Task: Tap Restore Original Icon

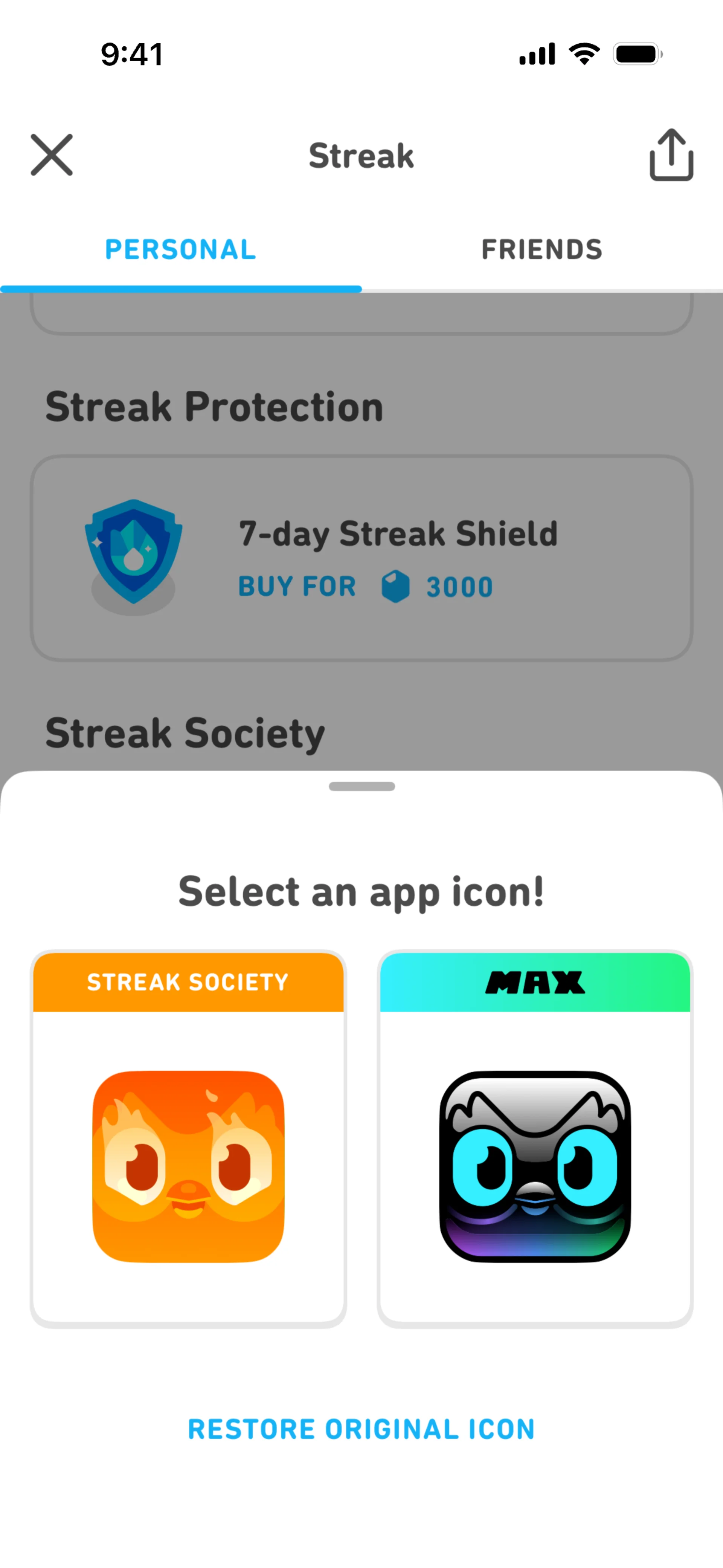Action: point(361,1429)
